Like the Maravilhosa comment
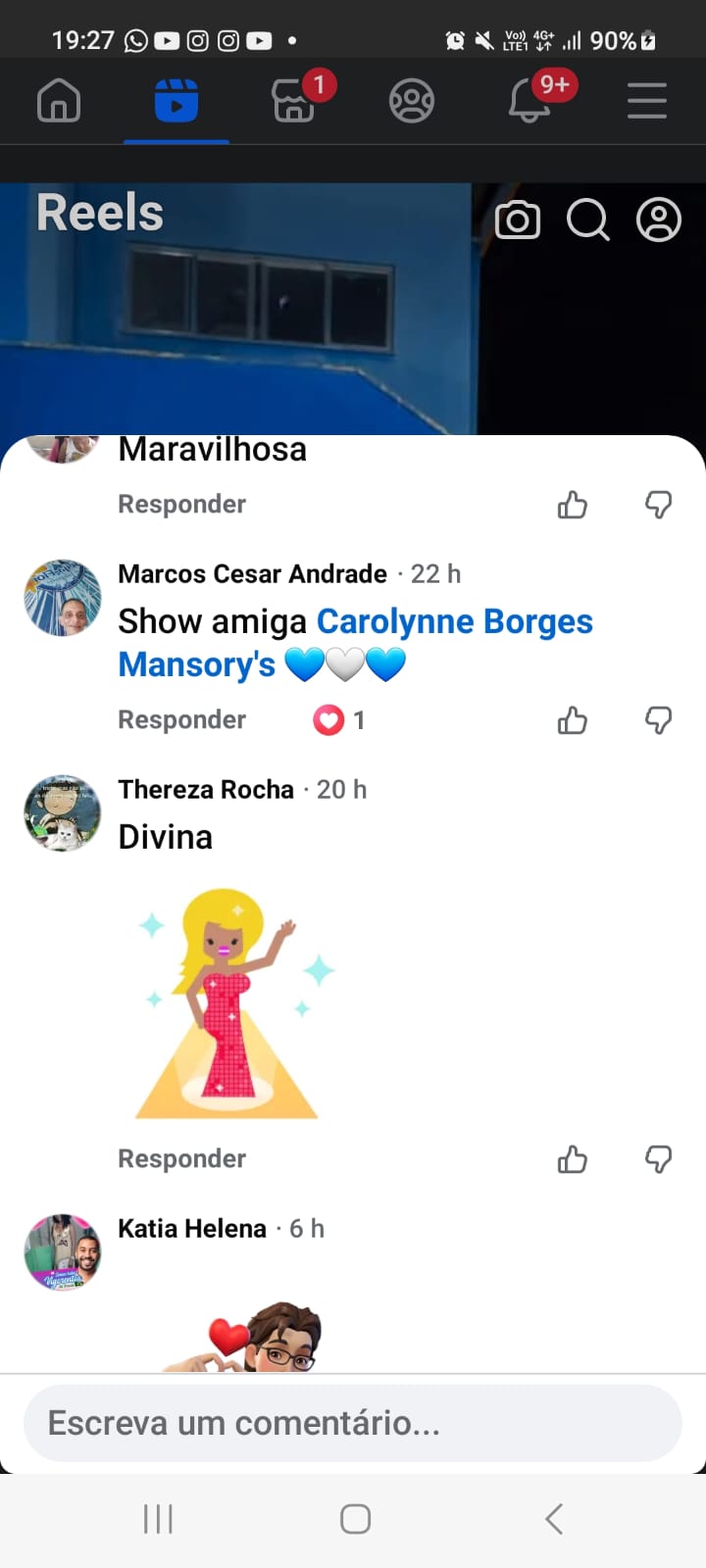Viewport: 706px width, 1568px height. point(573,505)
